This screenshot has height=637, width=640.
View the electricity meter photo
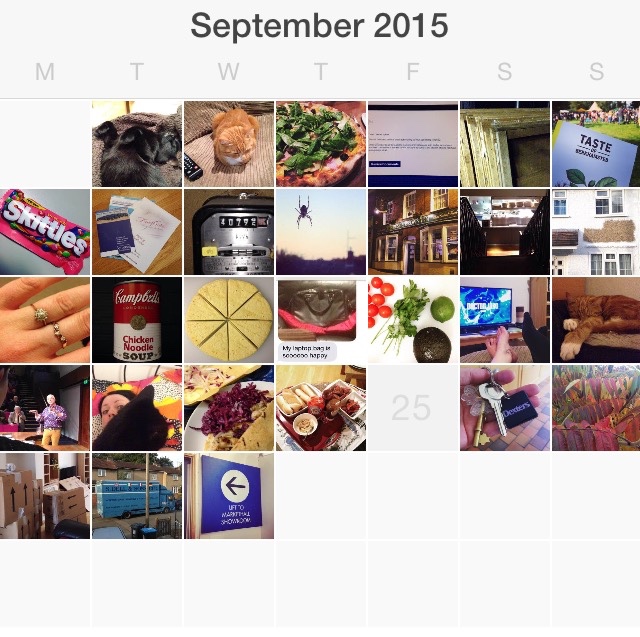[229, 232]
